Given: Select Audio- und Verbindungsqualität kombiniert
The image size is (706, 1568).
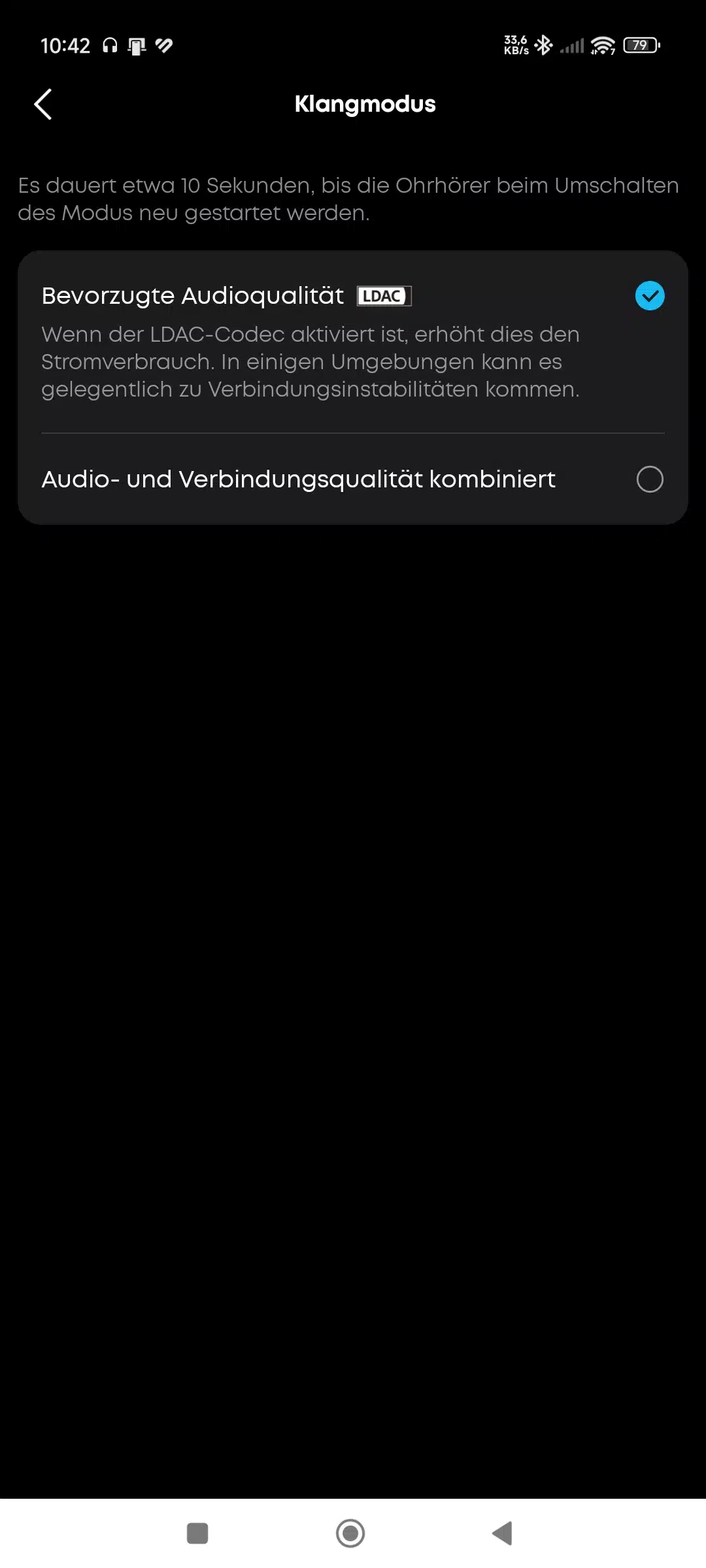Looking at the screenshot, I should [649, 480].
